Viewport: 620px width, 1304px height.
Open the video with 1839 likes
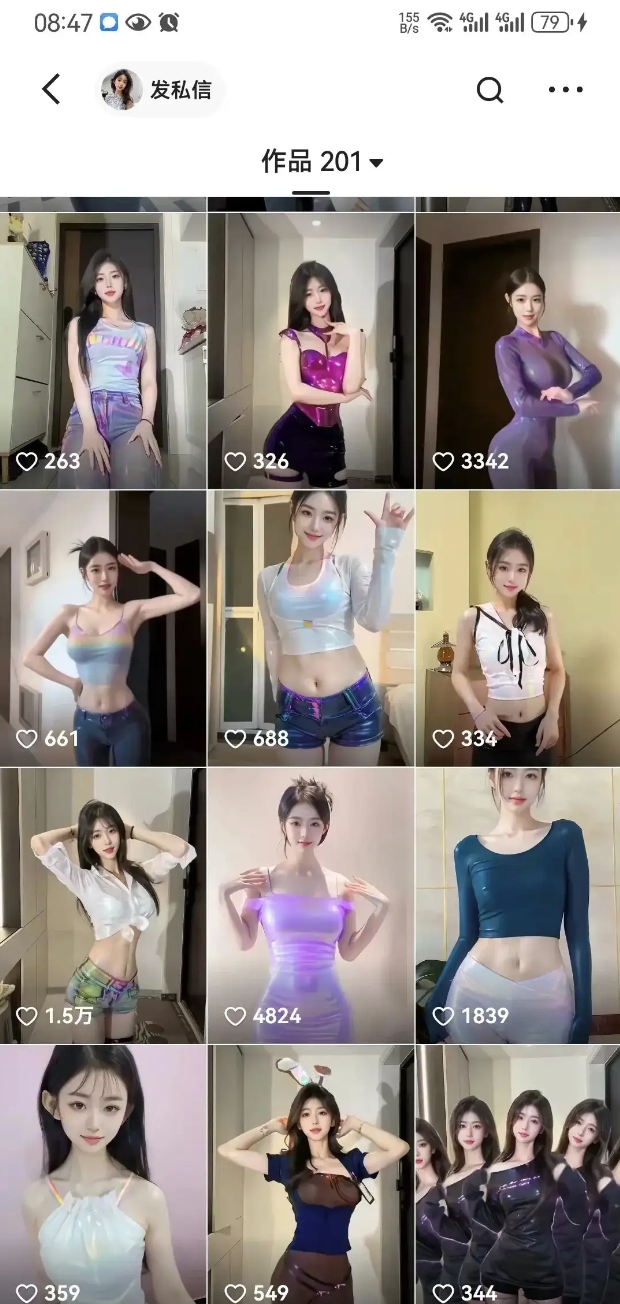pyautogui.click(x=518, y=905)
